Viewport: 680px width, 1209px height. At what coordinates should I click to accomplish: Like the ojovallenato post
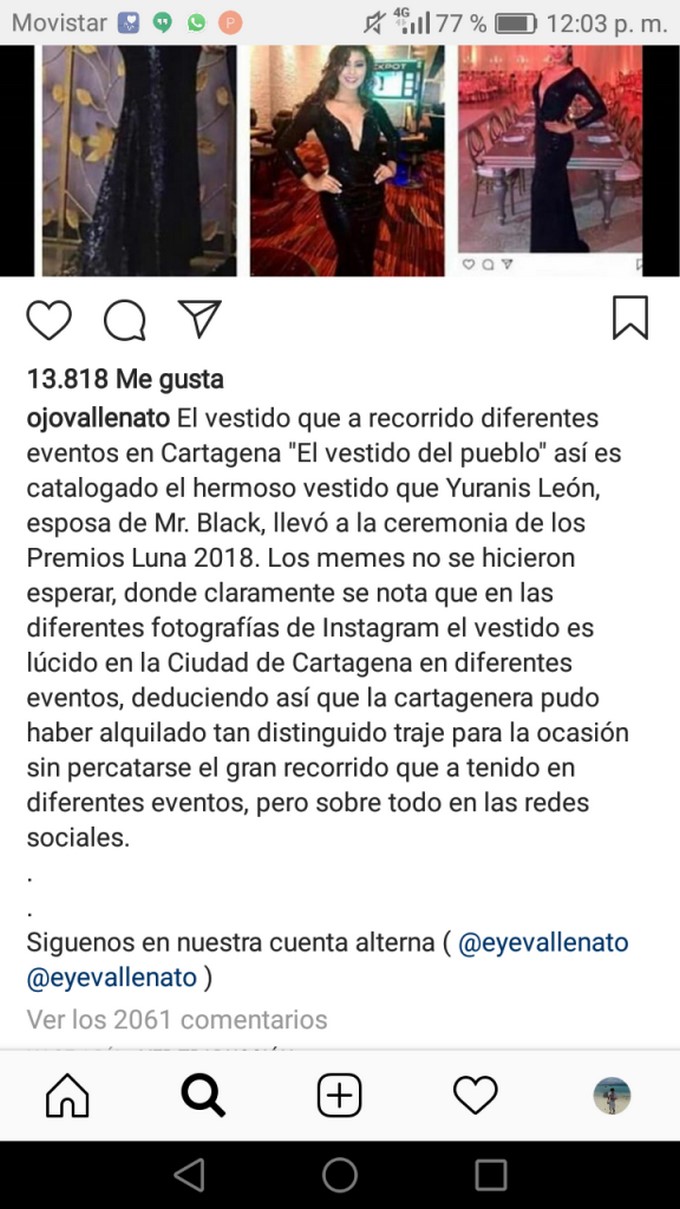coord(49,320)
